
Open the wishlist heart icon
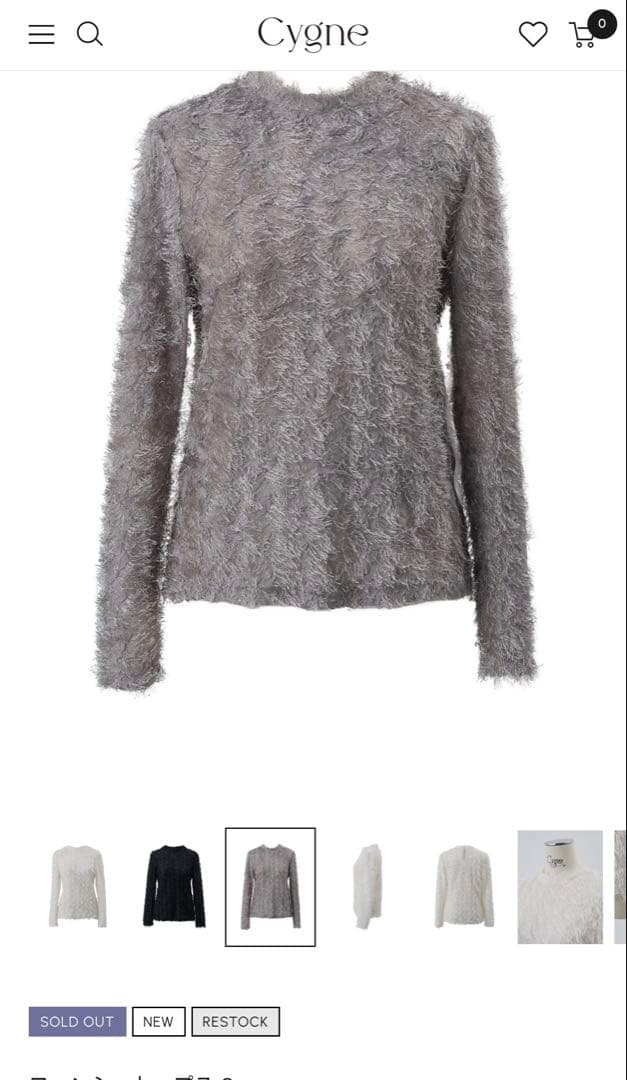point(533,34)
